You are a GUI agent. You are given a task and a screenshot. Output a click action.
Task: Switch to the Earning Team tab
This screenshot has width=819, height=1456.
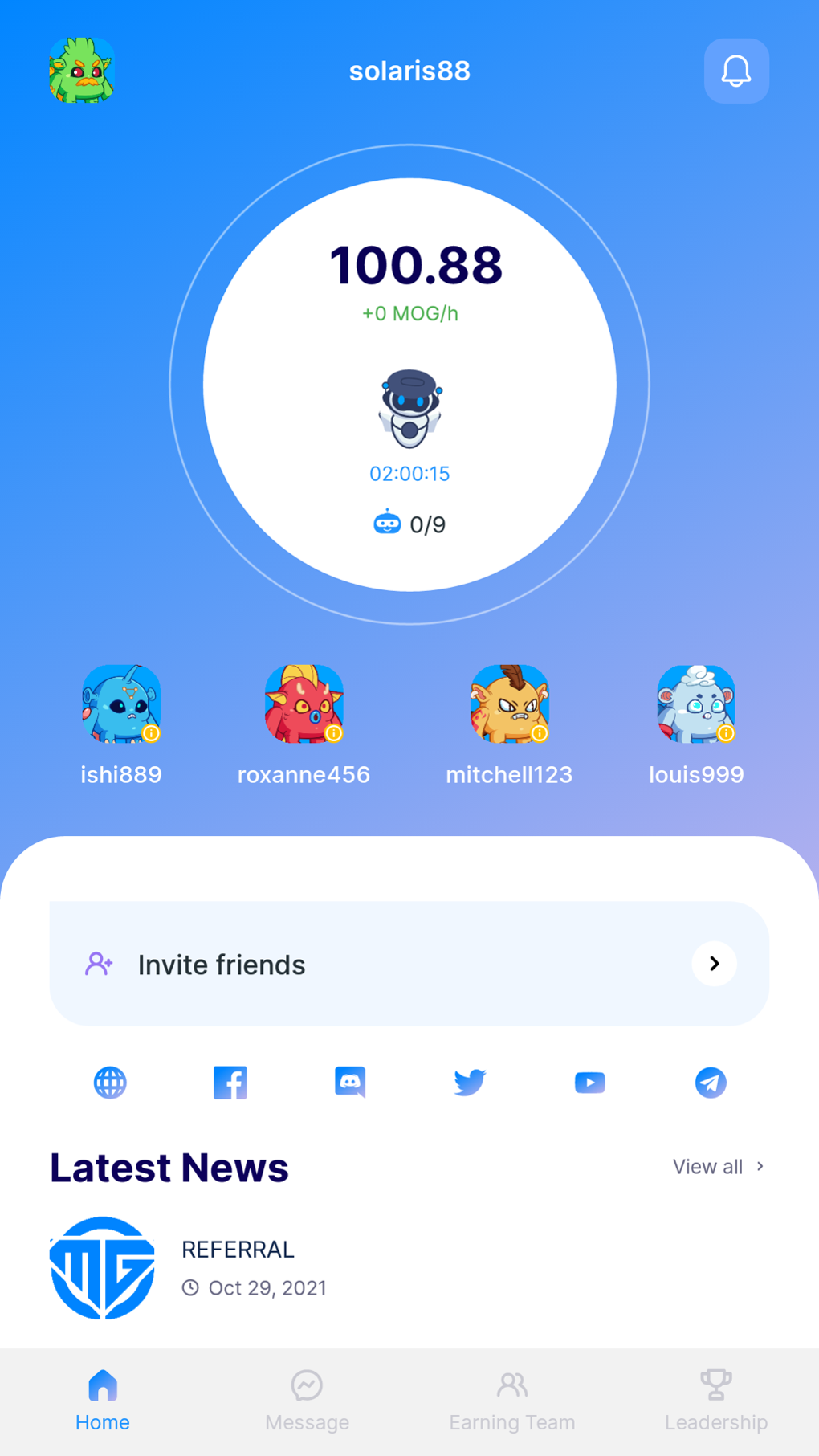tap(511, 1401)
